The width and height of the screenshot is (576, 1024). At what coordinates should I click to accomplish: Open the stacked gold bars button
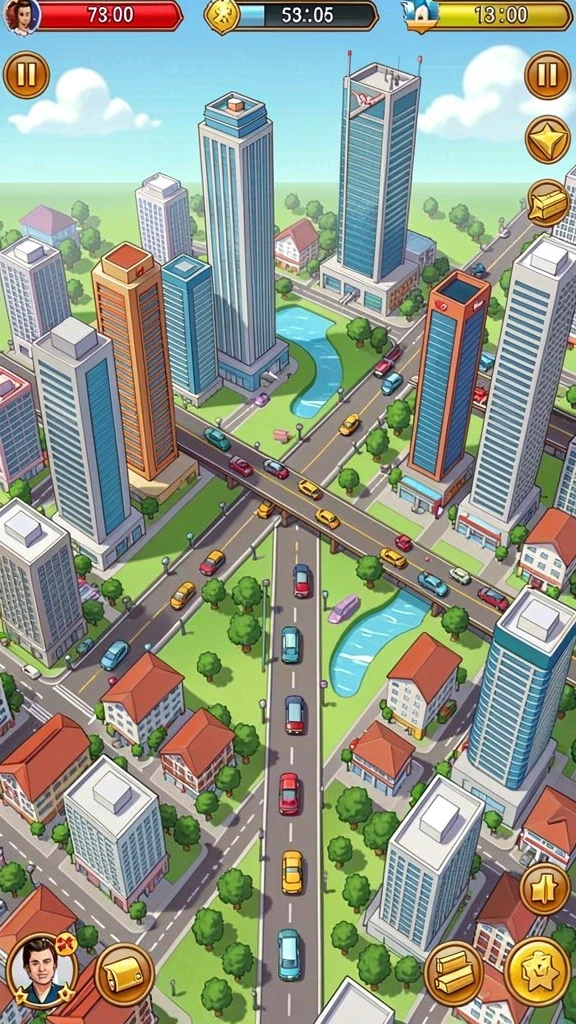[454, 974]
